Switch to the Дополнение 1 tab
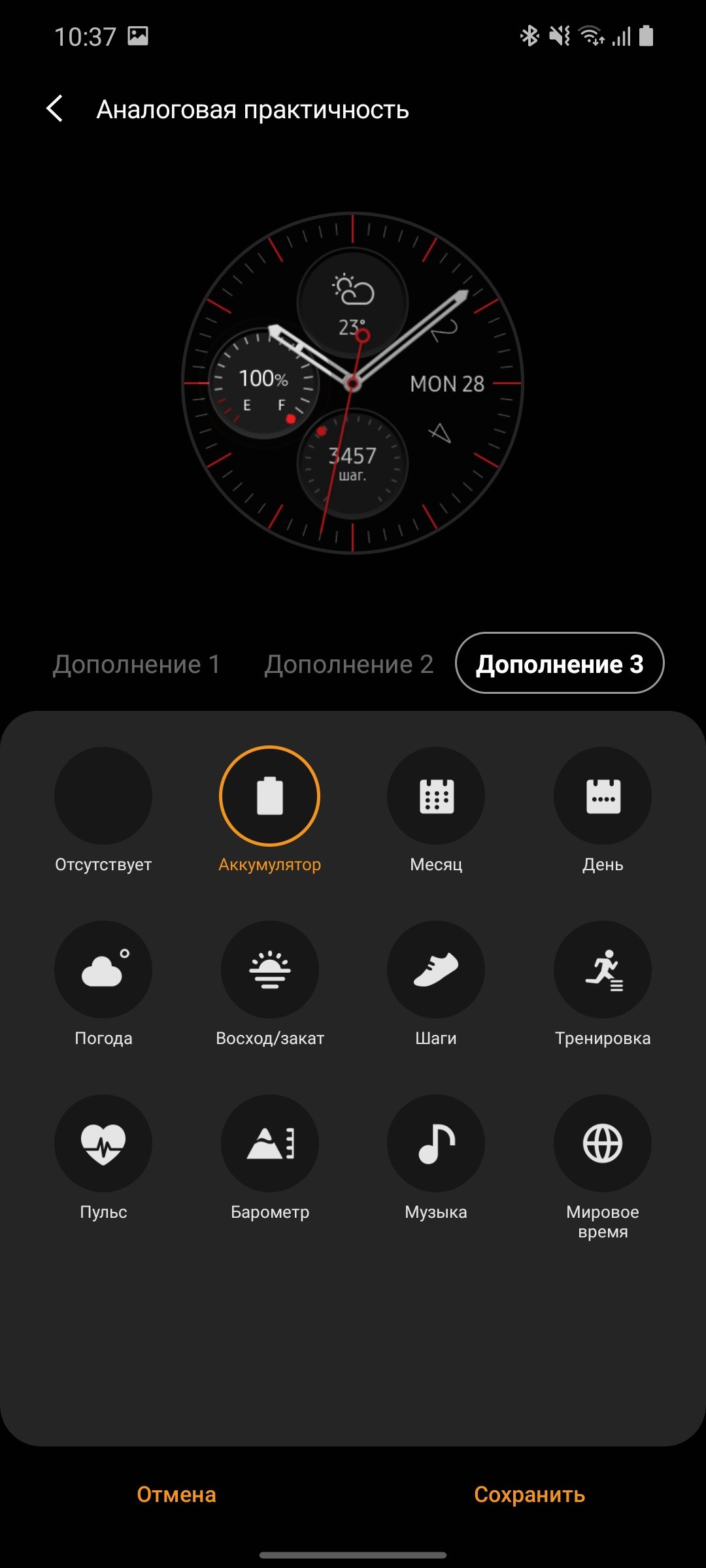The image size is (706, 1568). [136, 664]
